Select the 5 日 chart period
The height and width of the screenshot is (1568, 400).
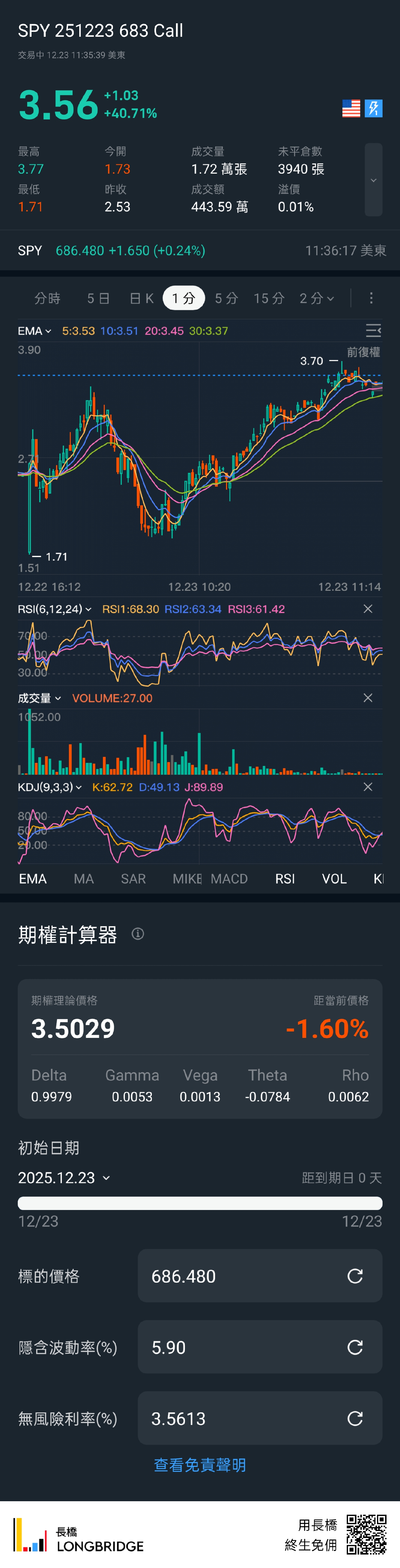(98, 298)
